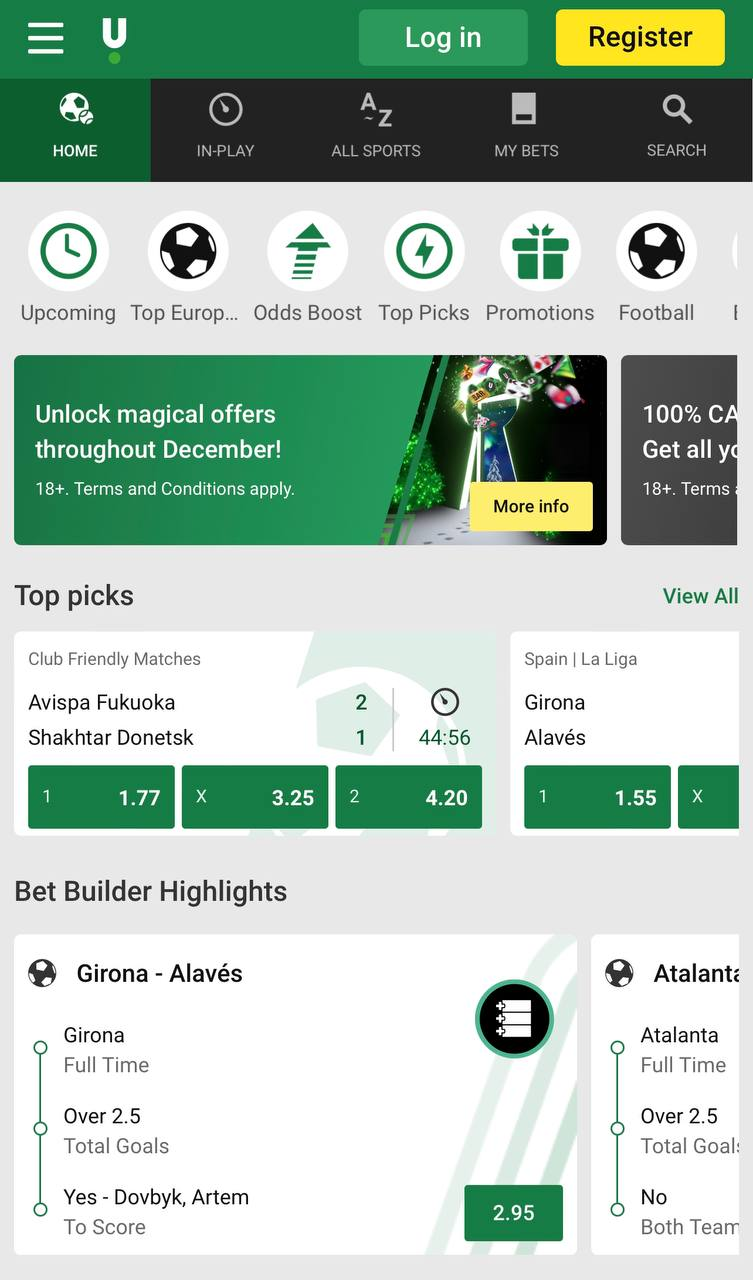
Task: Bet on Avispa Fukuoka win at 1.77
Action: click(101, 797)
